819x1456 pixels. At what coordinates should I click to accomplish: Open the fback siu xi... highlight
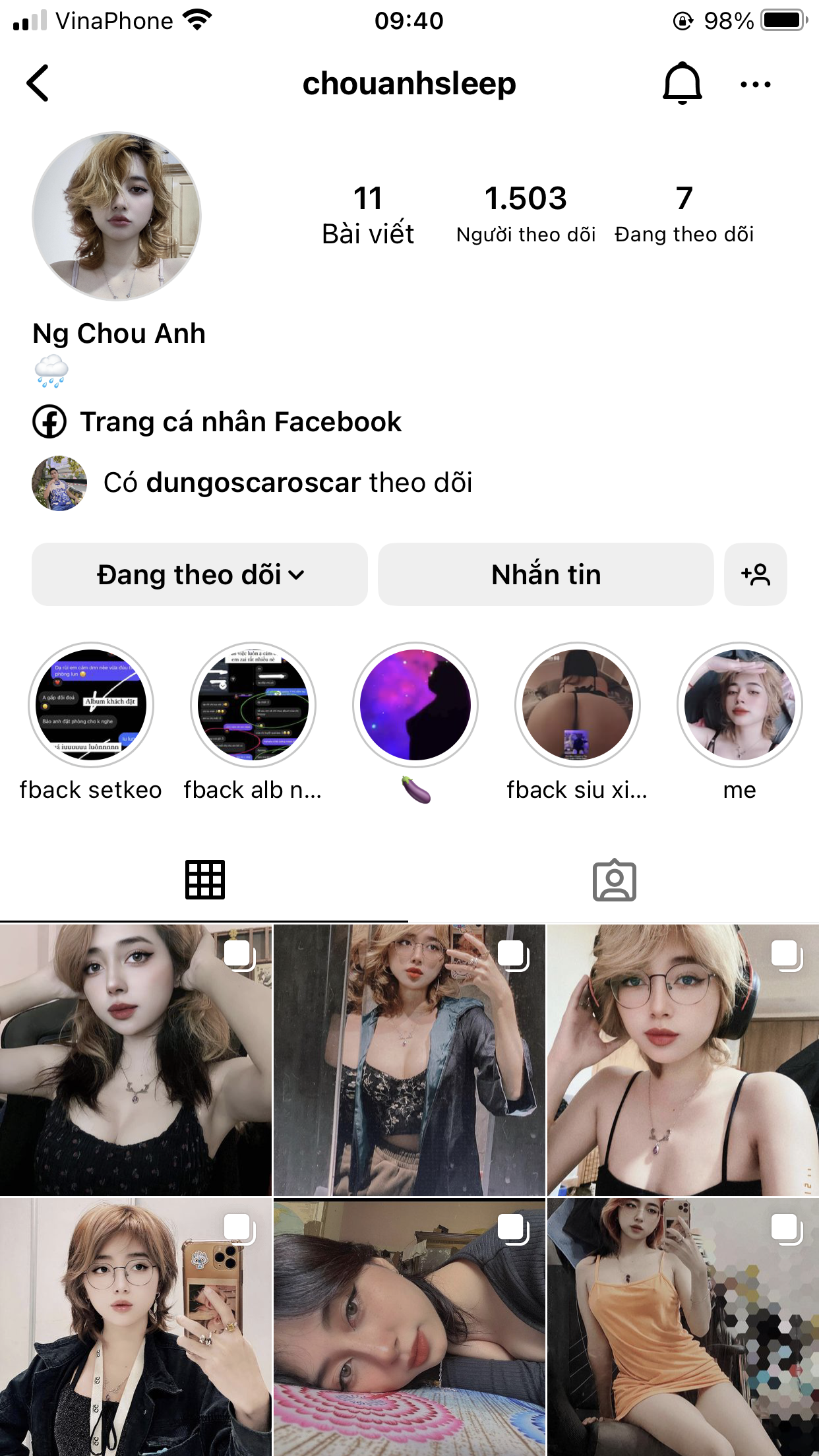point(578,705)
